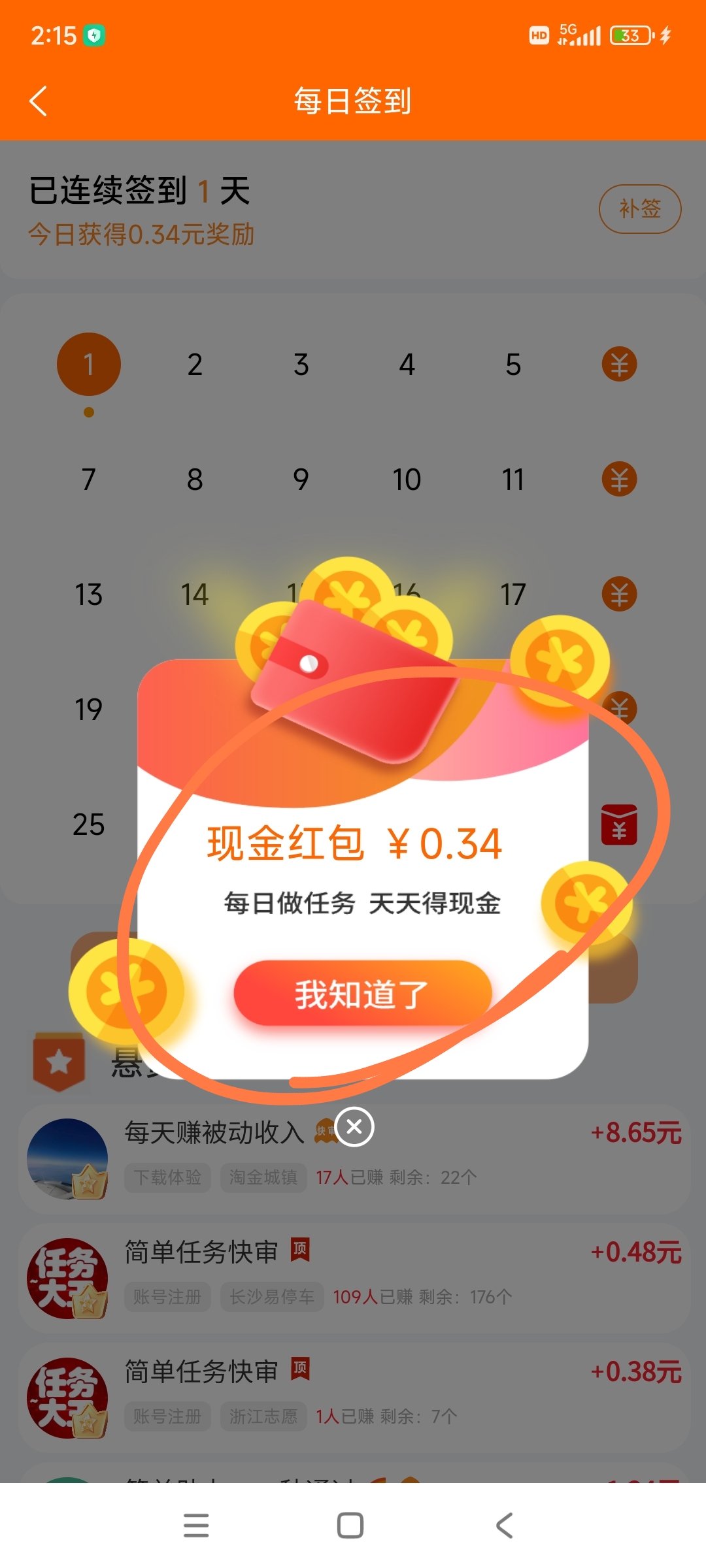Viewport: 706px width, 1568px height.
Task: Open the 简单任务快审 task worth 0.38元
Action: pos(354,1397)
